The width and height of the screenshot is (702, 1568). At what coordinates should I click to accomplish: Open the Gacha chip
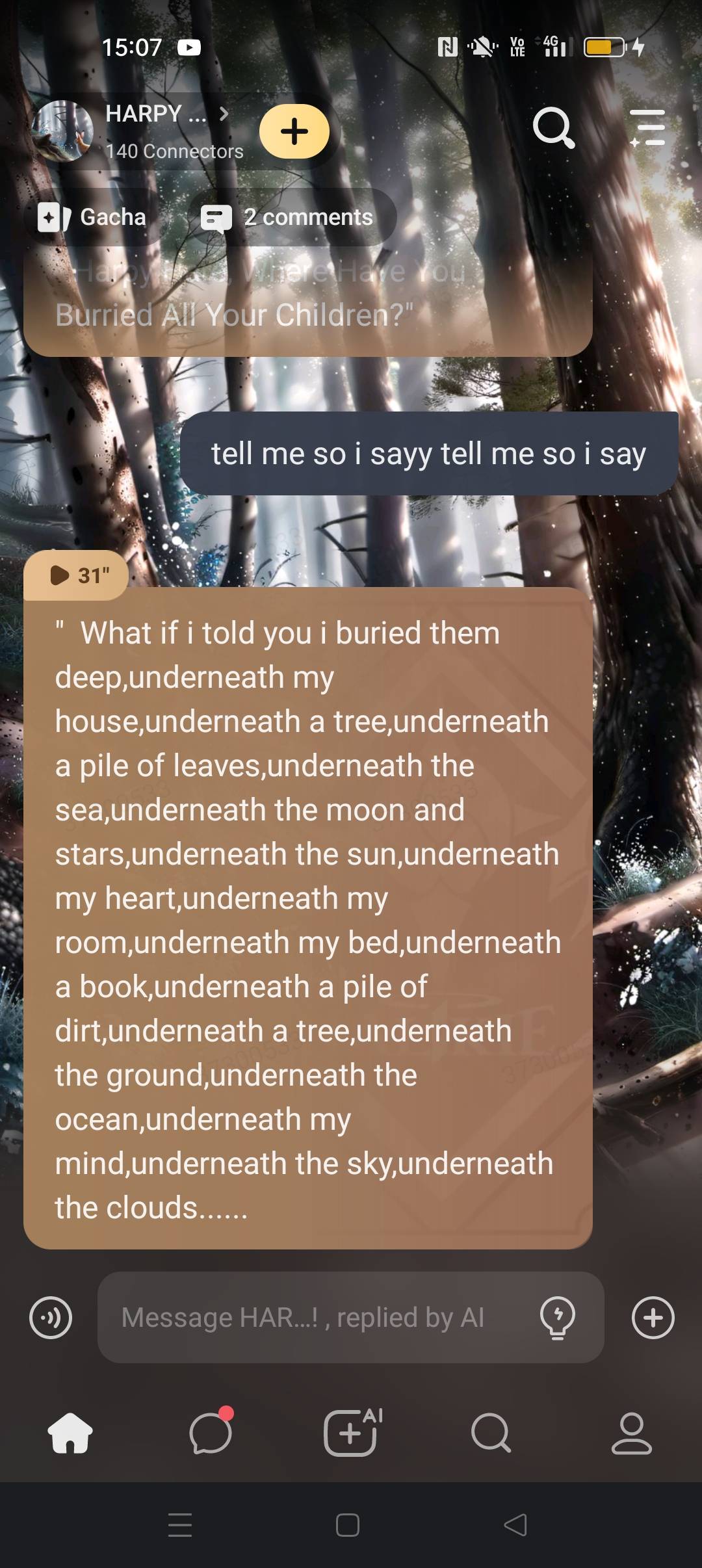[x=92, y=217]
